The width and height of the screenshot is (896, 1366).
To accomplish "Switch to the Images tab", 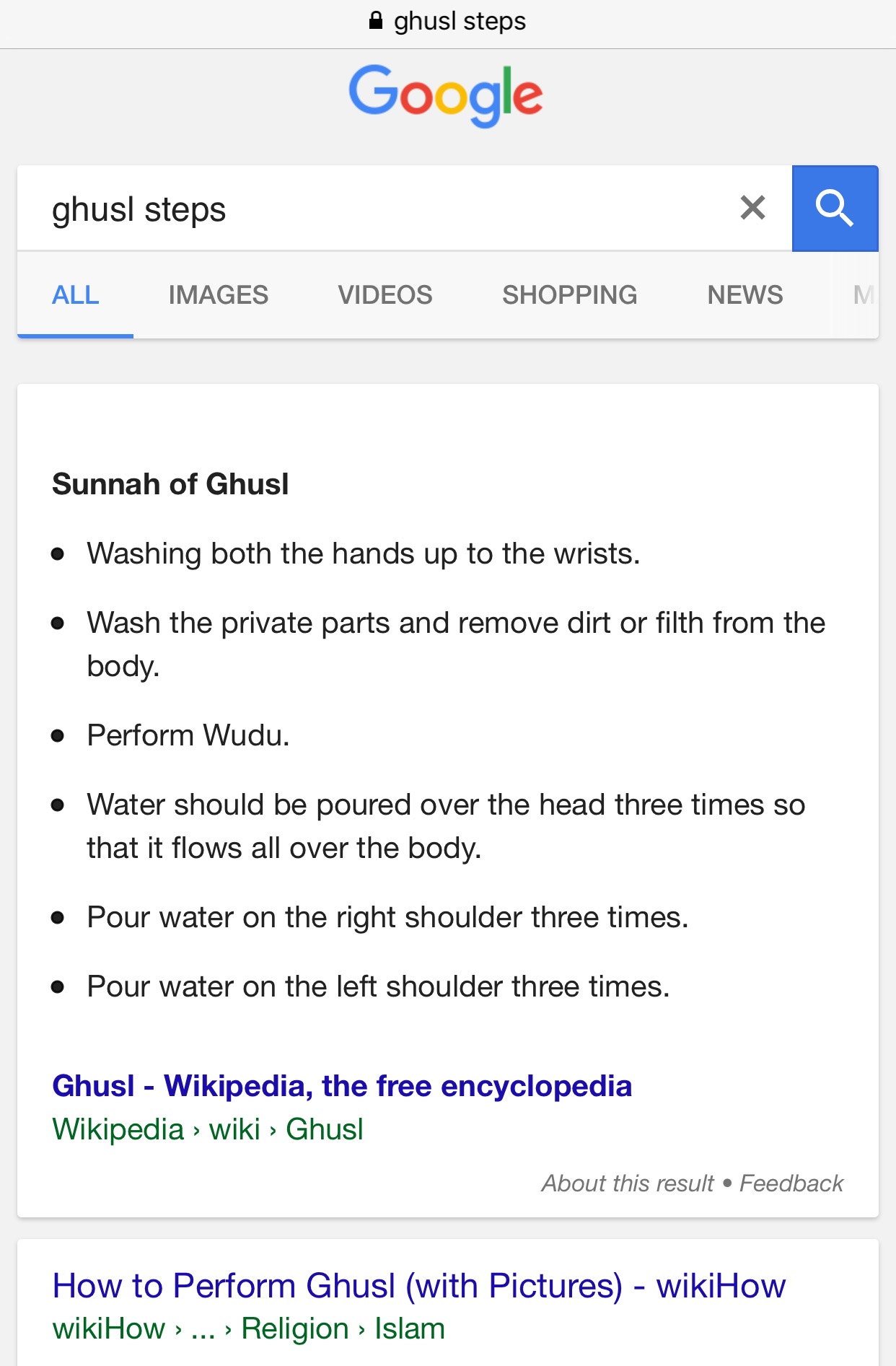I will tap(218, 295).
